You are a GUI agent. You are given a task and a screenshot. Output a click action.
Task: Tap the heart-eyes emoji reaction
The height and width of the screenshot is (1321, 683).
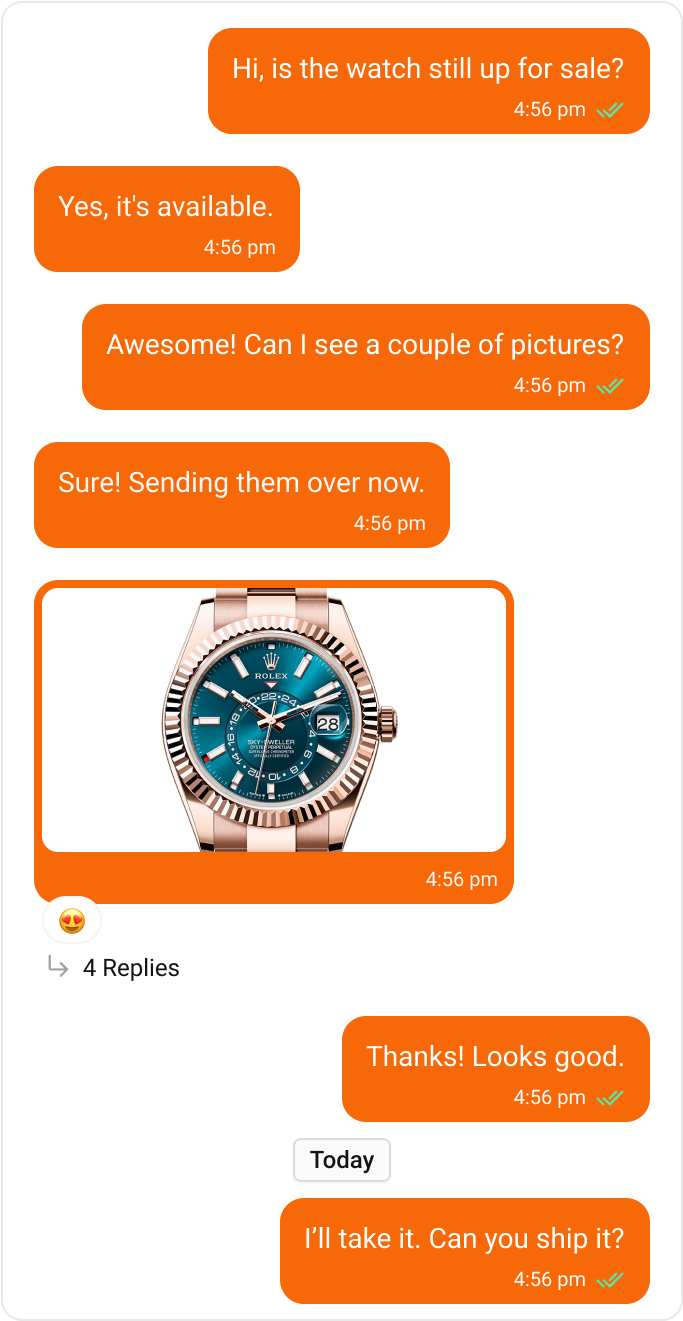click(72, 920)
